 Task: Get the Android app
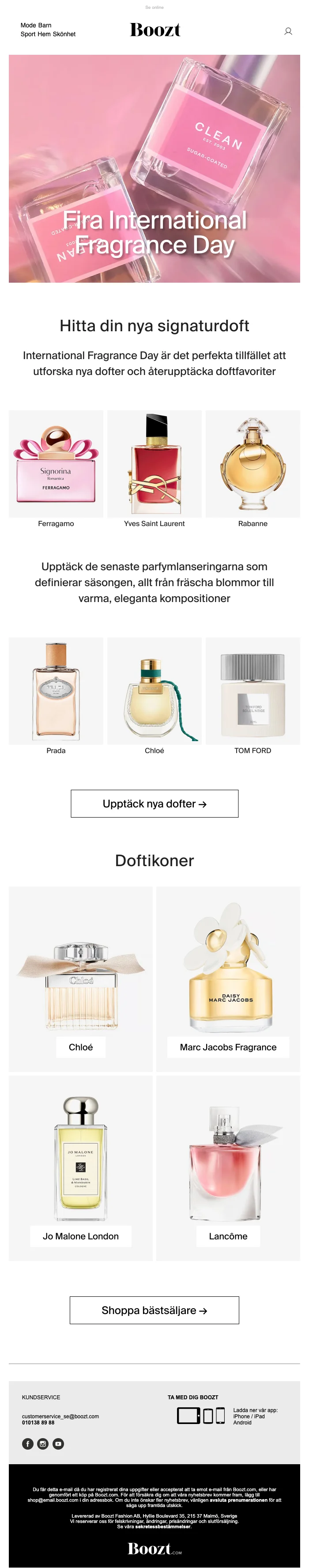point(242,1423)
